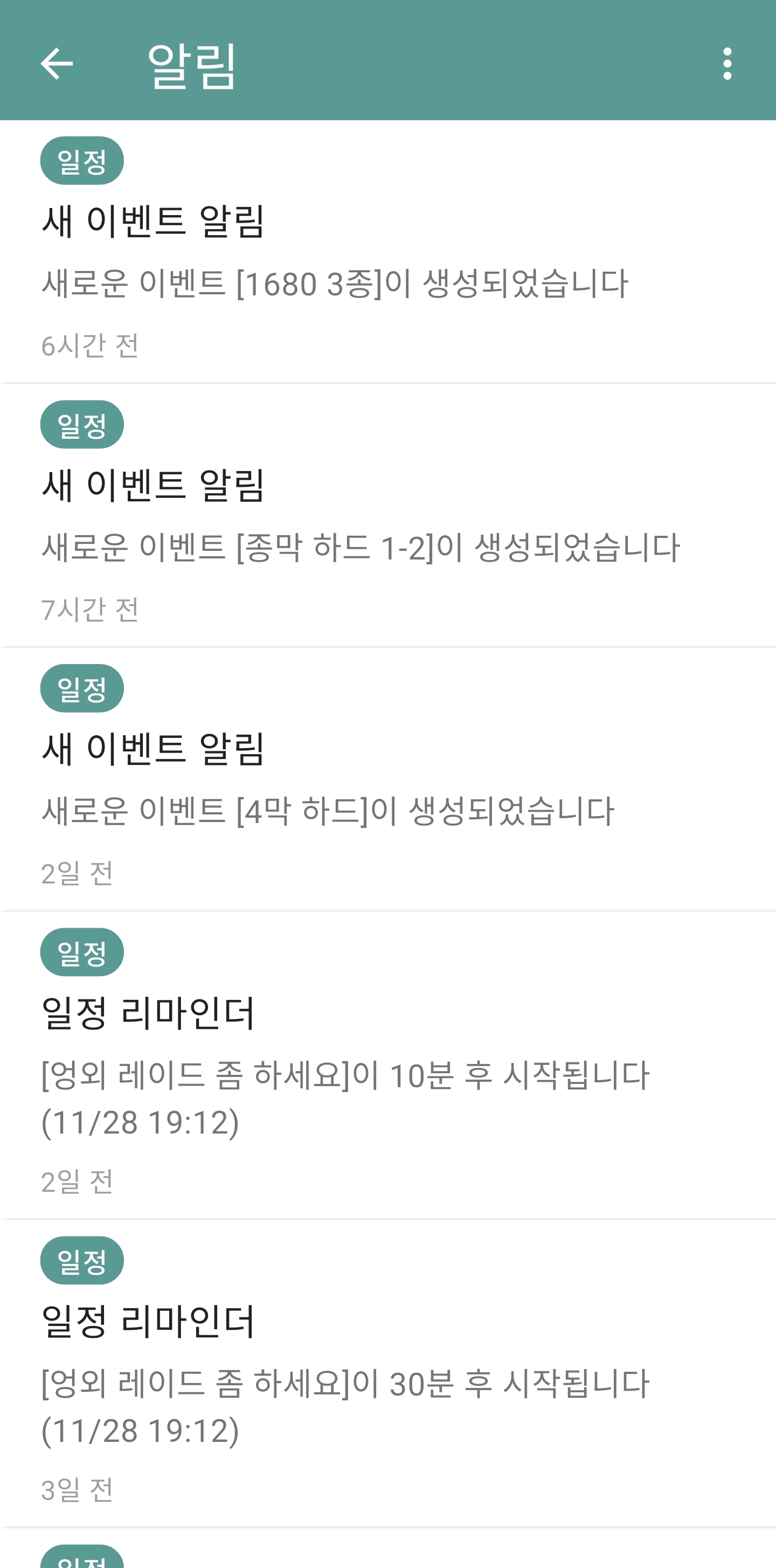Screen dimensions: 776x1568
Task: Open the notification about event 1680 3종
Action: [x=387, y=253]
